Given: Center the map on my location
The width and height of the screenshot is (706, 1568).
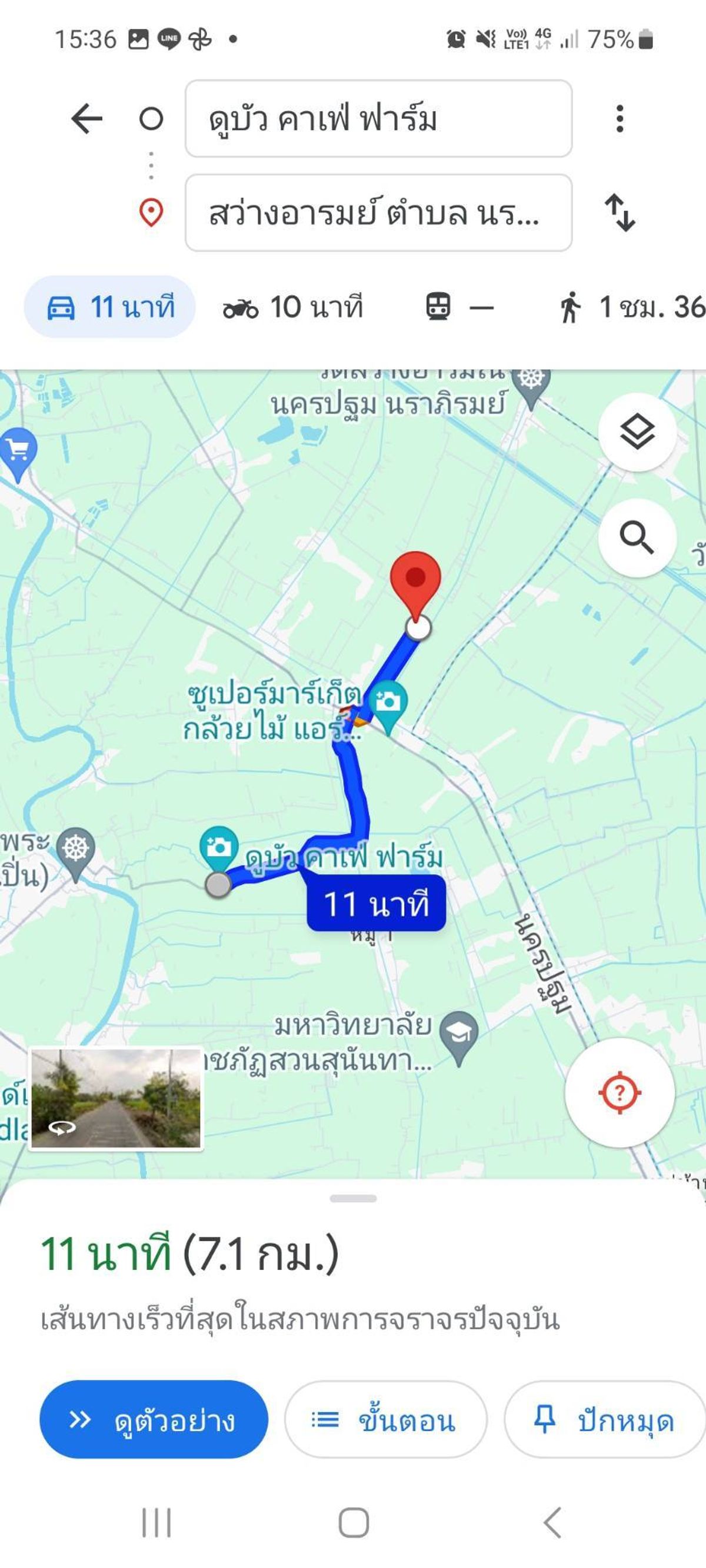Looking at the screenshot, I should click(620, 1093).
